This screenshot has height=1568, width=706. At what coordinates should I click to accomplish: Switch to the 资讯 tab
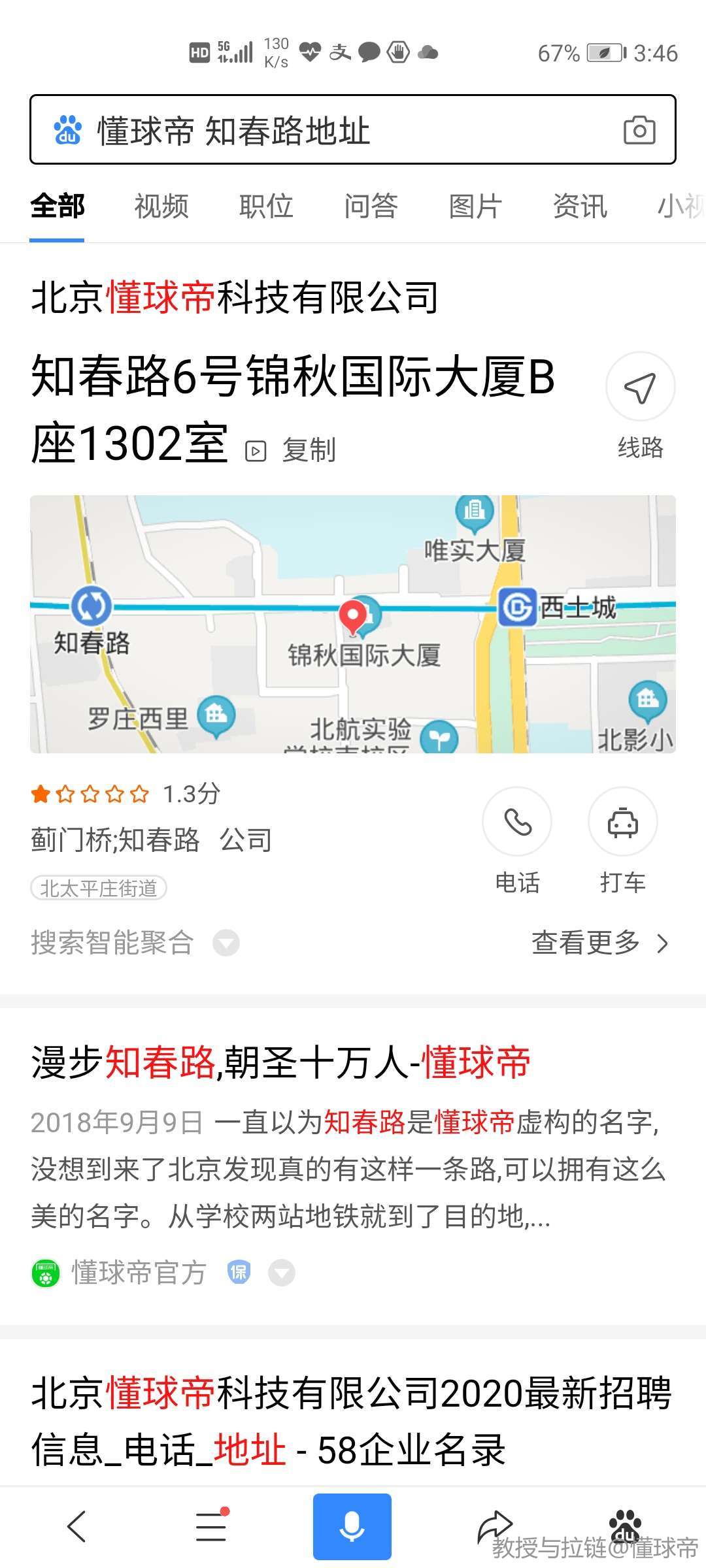click(580, 206)
